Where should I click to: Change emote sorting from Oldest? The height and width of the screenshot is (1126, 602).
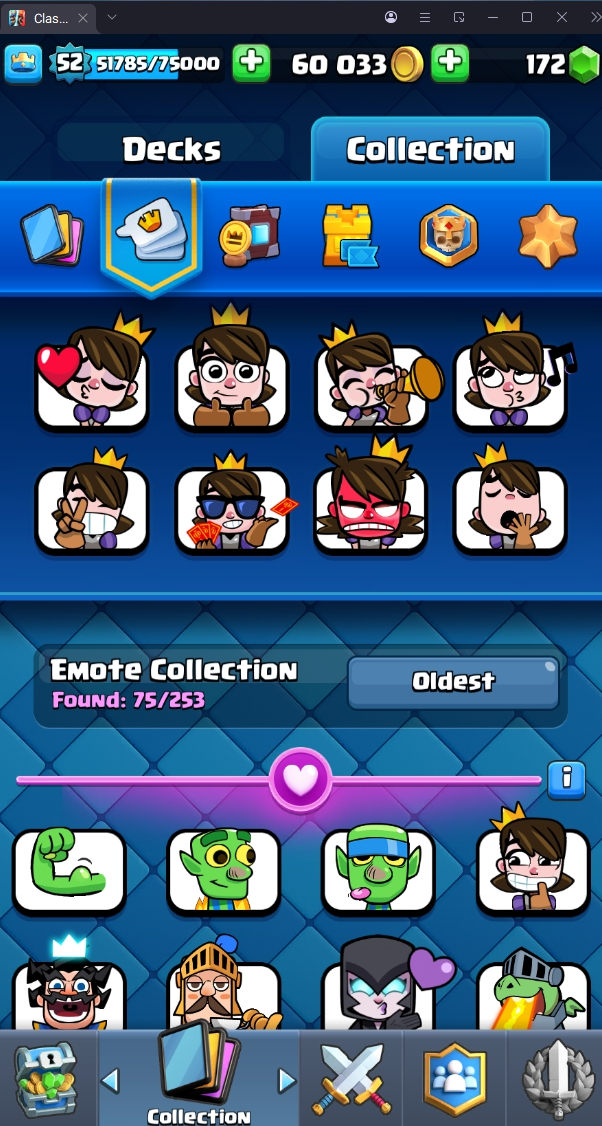coord(453,682)
